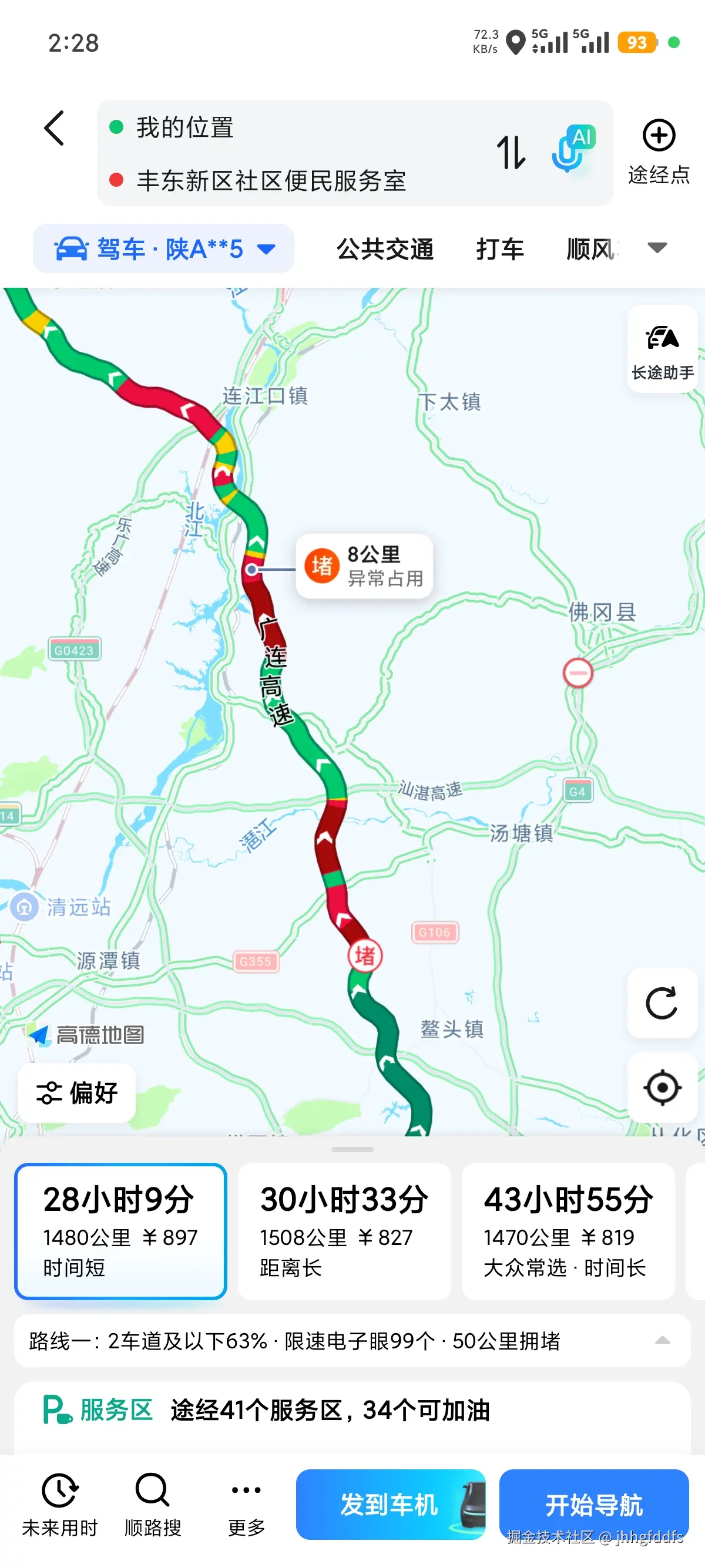The width and height of the screenshot is (705, 1568).
Task: Open the 驾车·陕A**5 vehicle dropdown
Action: [x=163, y=248]
